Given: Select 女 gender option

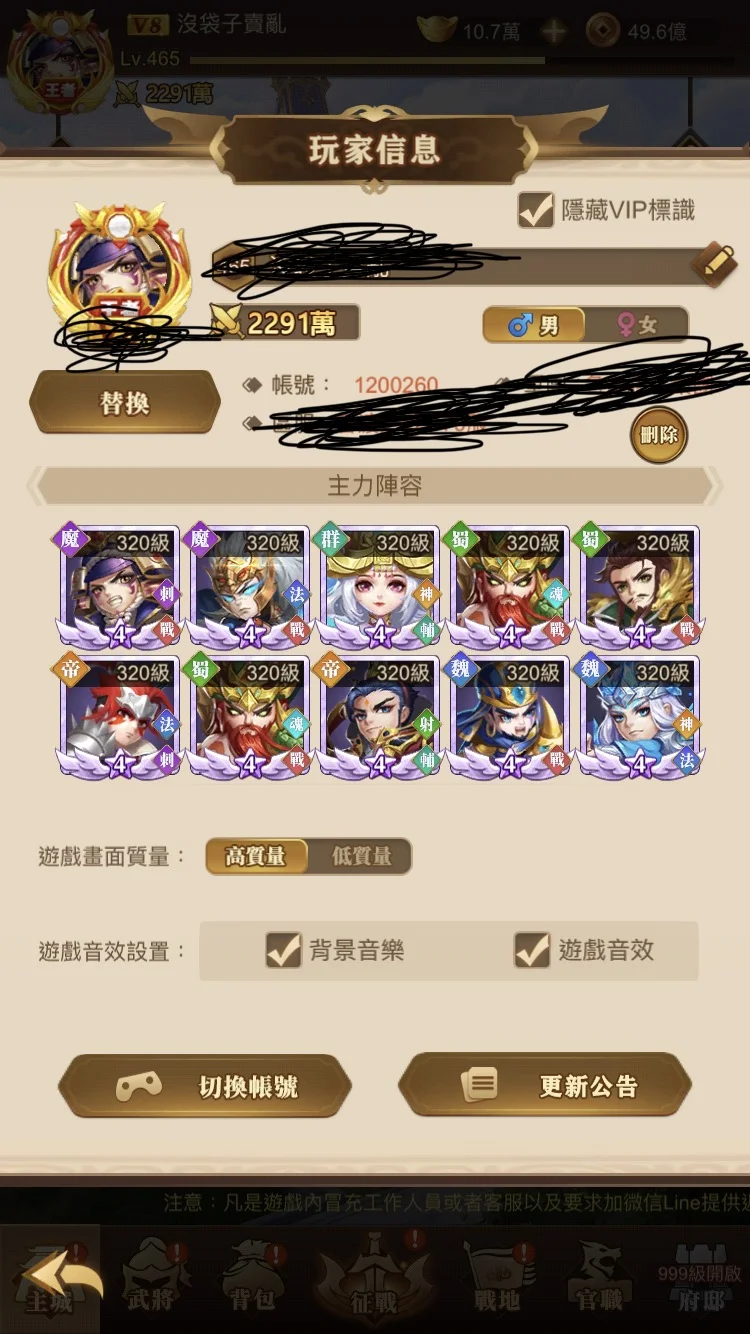Looking at the screenshot, I should [638, 325].
